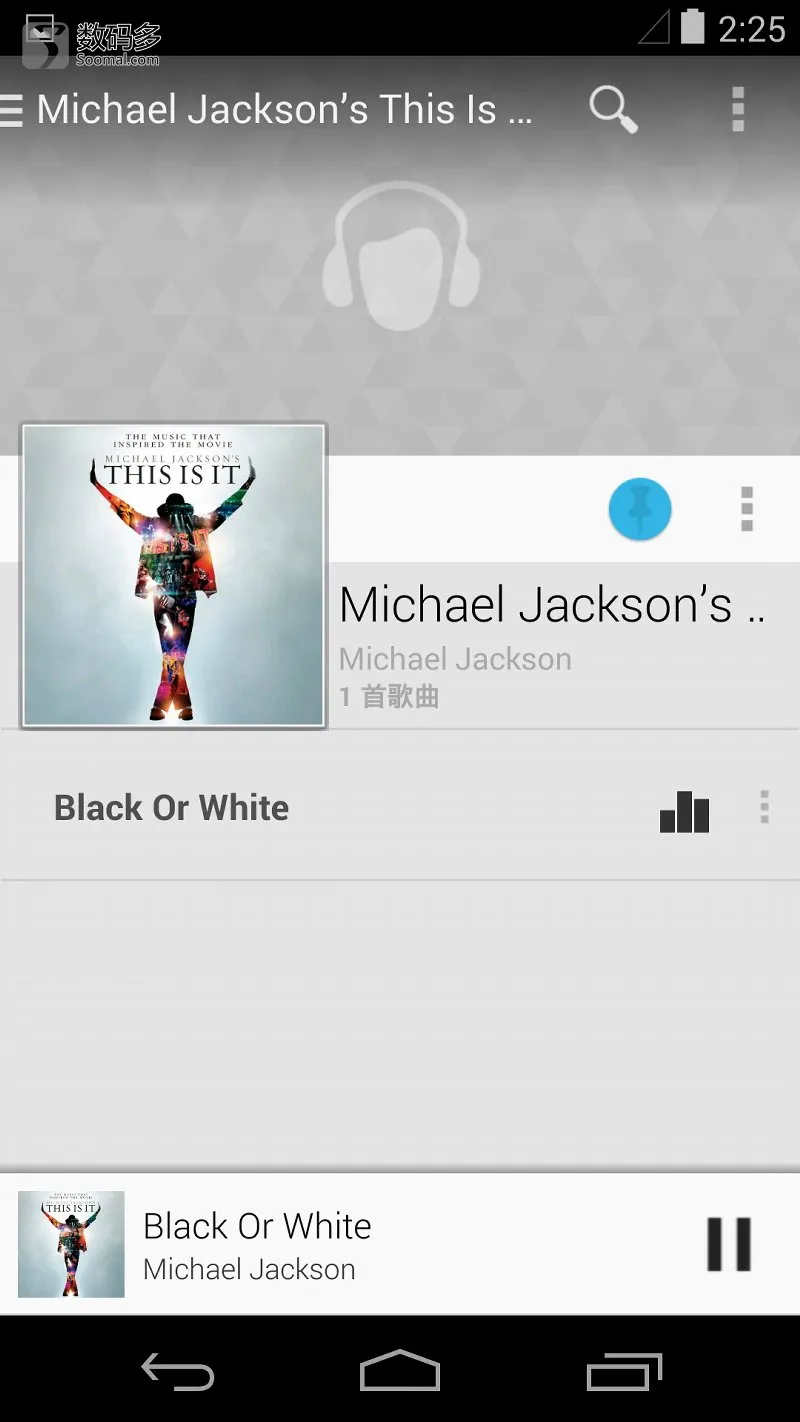Pause the currently playing song
The height and width of the screenshot is (1422, 800).
729,1244
